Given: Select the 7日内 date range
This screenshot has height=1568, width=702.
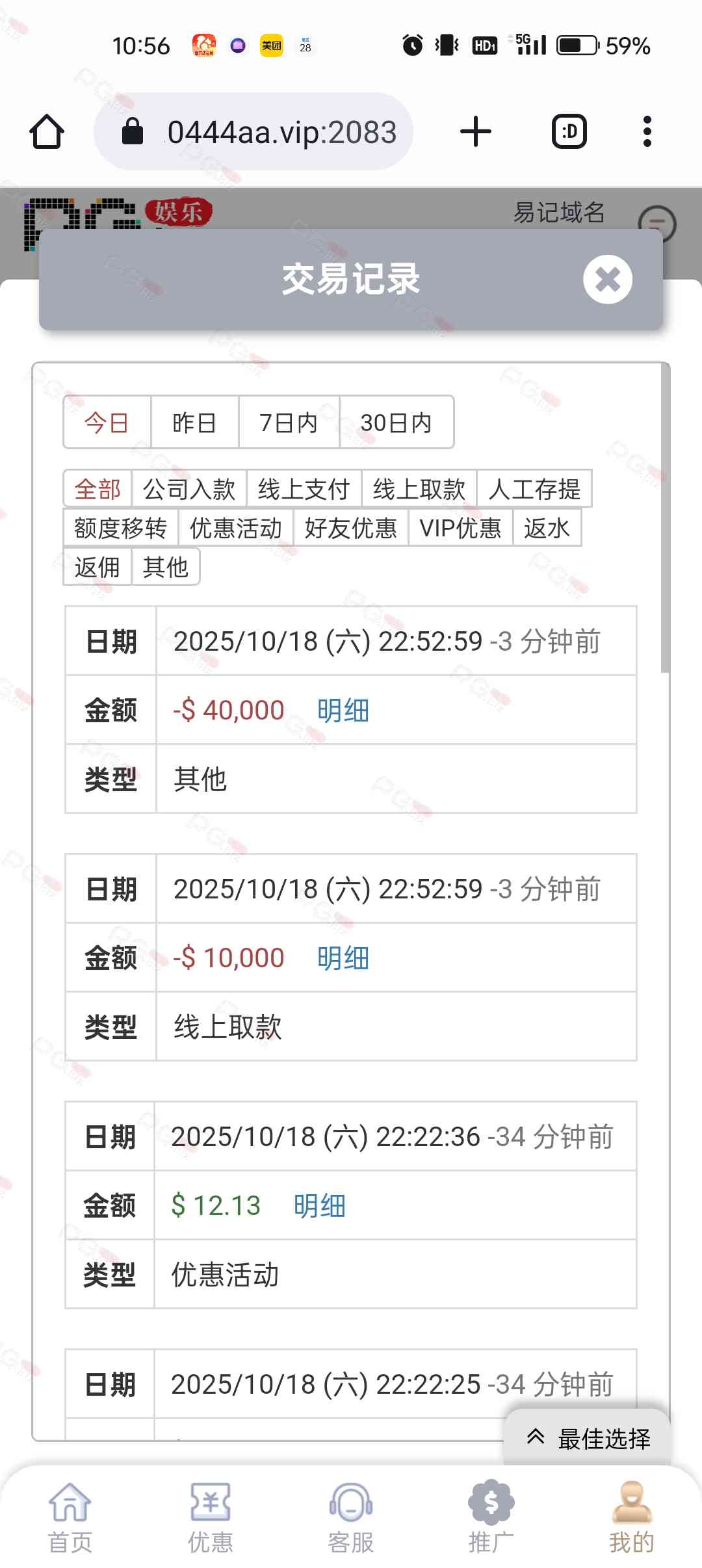Looking at the screenshot, I should click(289, 423).
